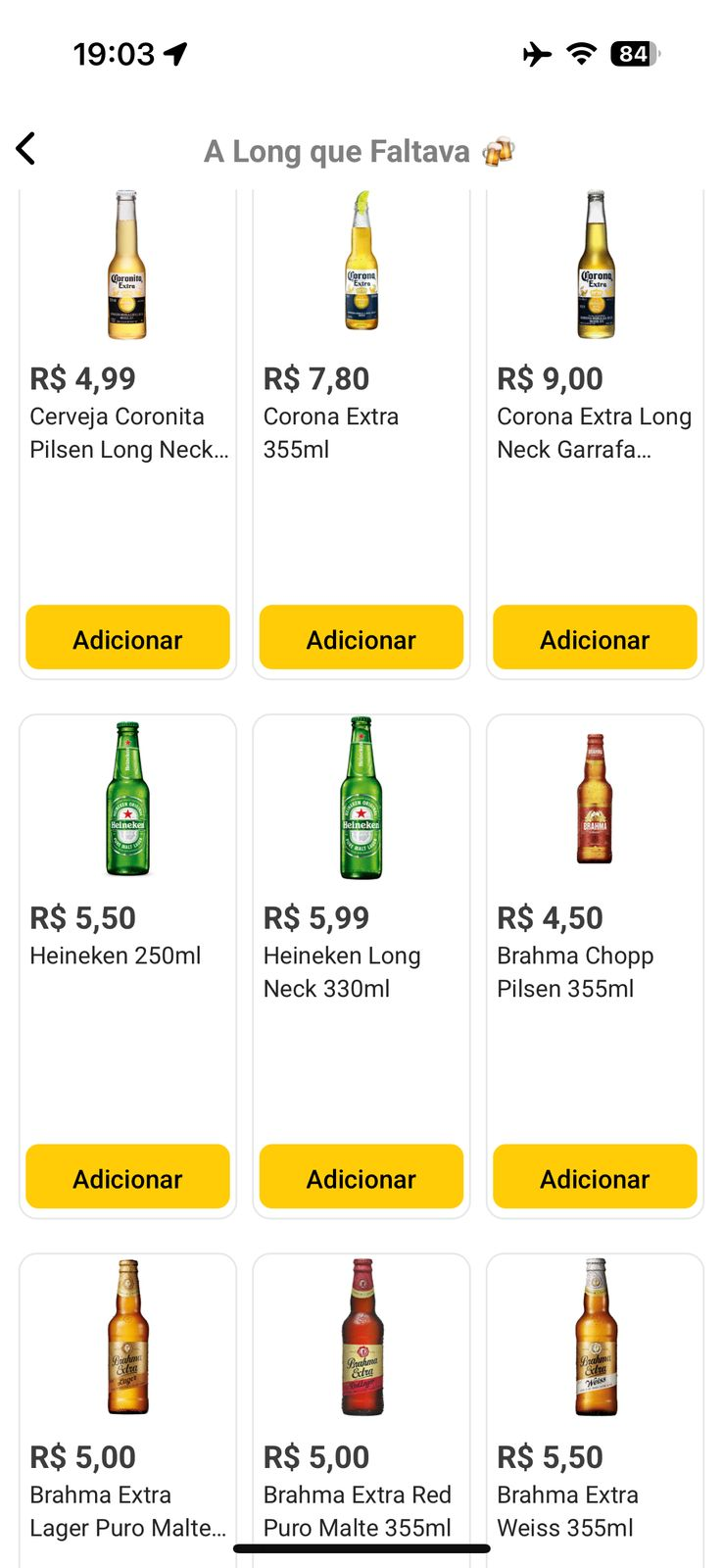The image size is (723, 1568).
Task: Add Brahma Chopp Pilsen 355ml
Action: pos(595,1177)
